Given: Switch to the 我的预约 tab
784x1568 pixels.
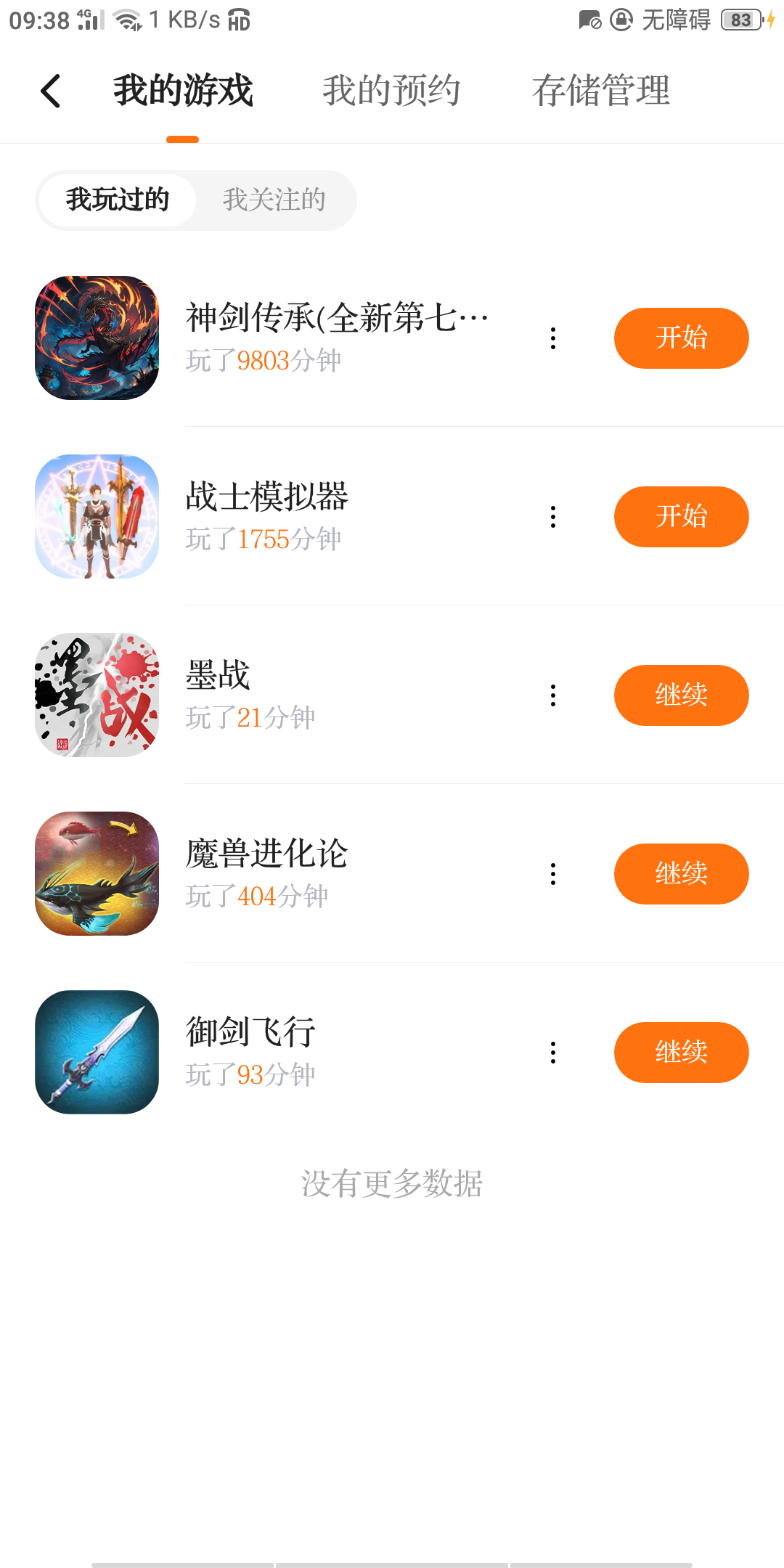Looking at the screenshot, I should (391, 91).
